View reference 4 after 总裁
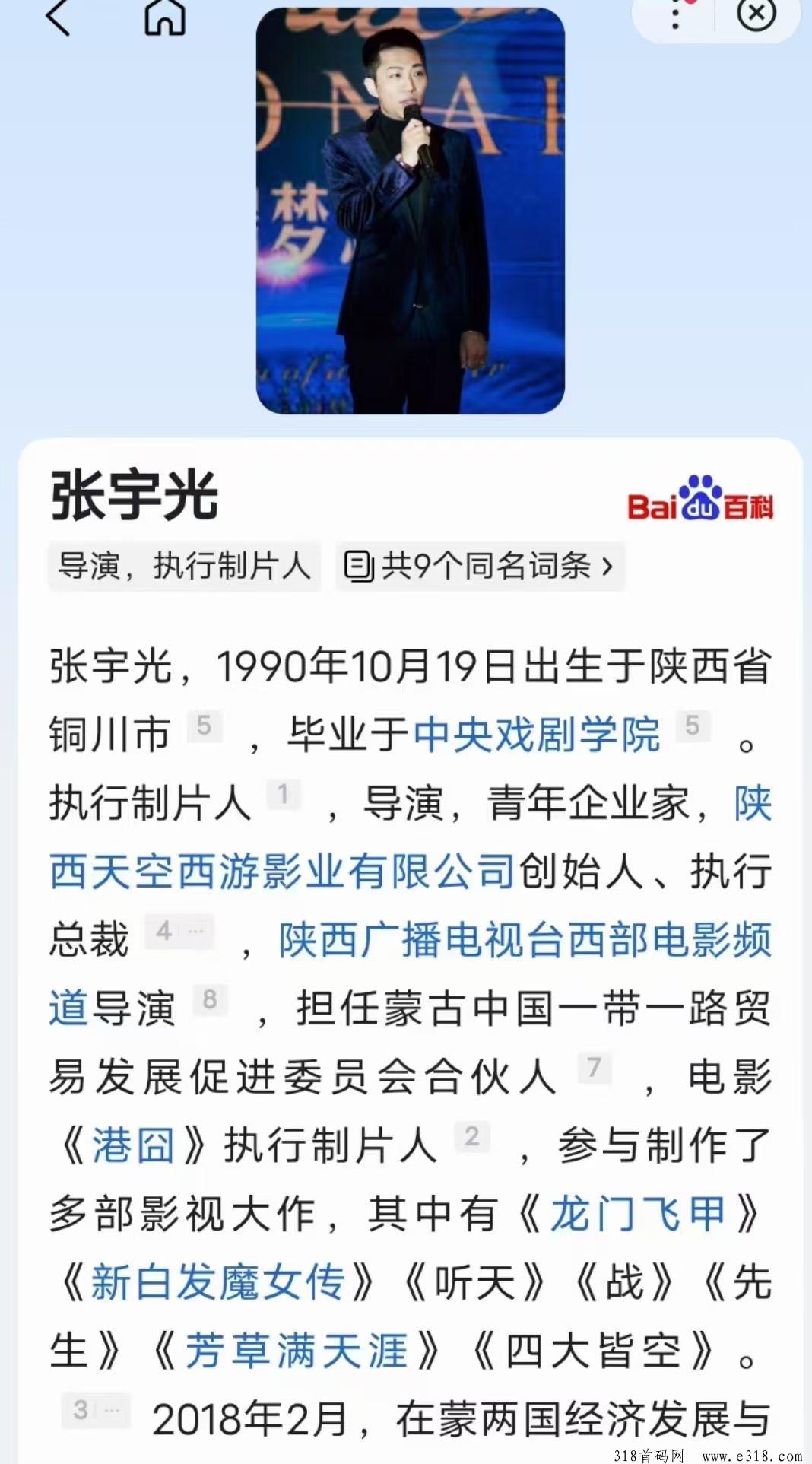The width and height of the screenshot is (812, 1464). pos(179,931)
